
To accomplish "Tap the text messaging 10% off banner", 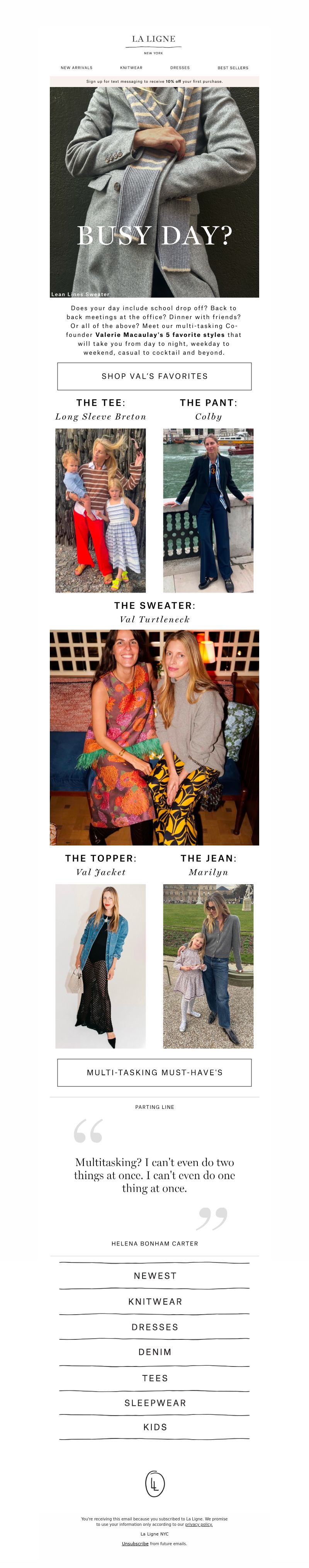I will [154, 81].
